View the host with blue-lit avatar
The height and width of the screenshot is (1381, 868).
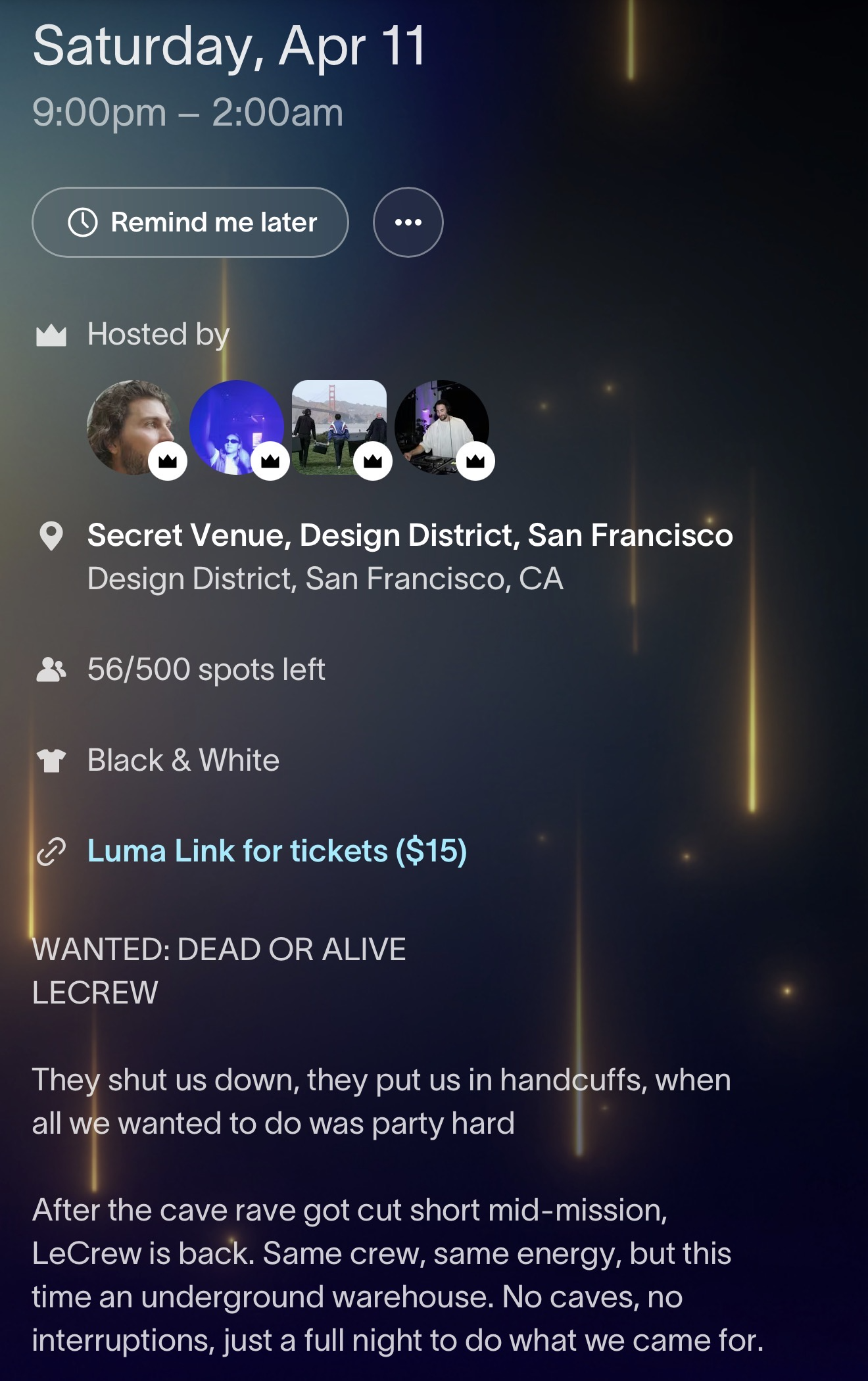[237, 427]
